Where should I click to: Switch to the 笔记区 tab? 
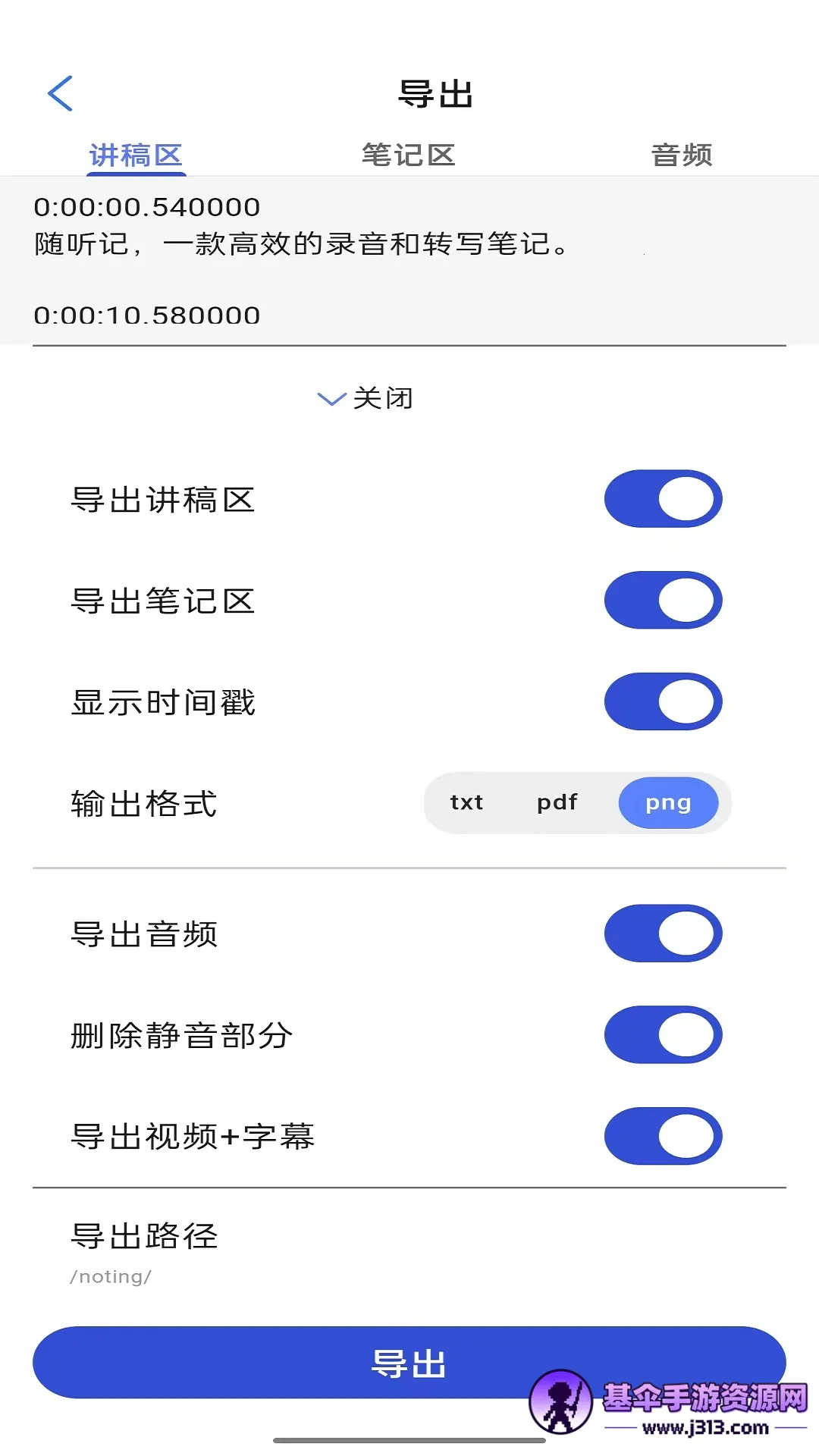point(408,155)
